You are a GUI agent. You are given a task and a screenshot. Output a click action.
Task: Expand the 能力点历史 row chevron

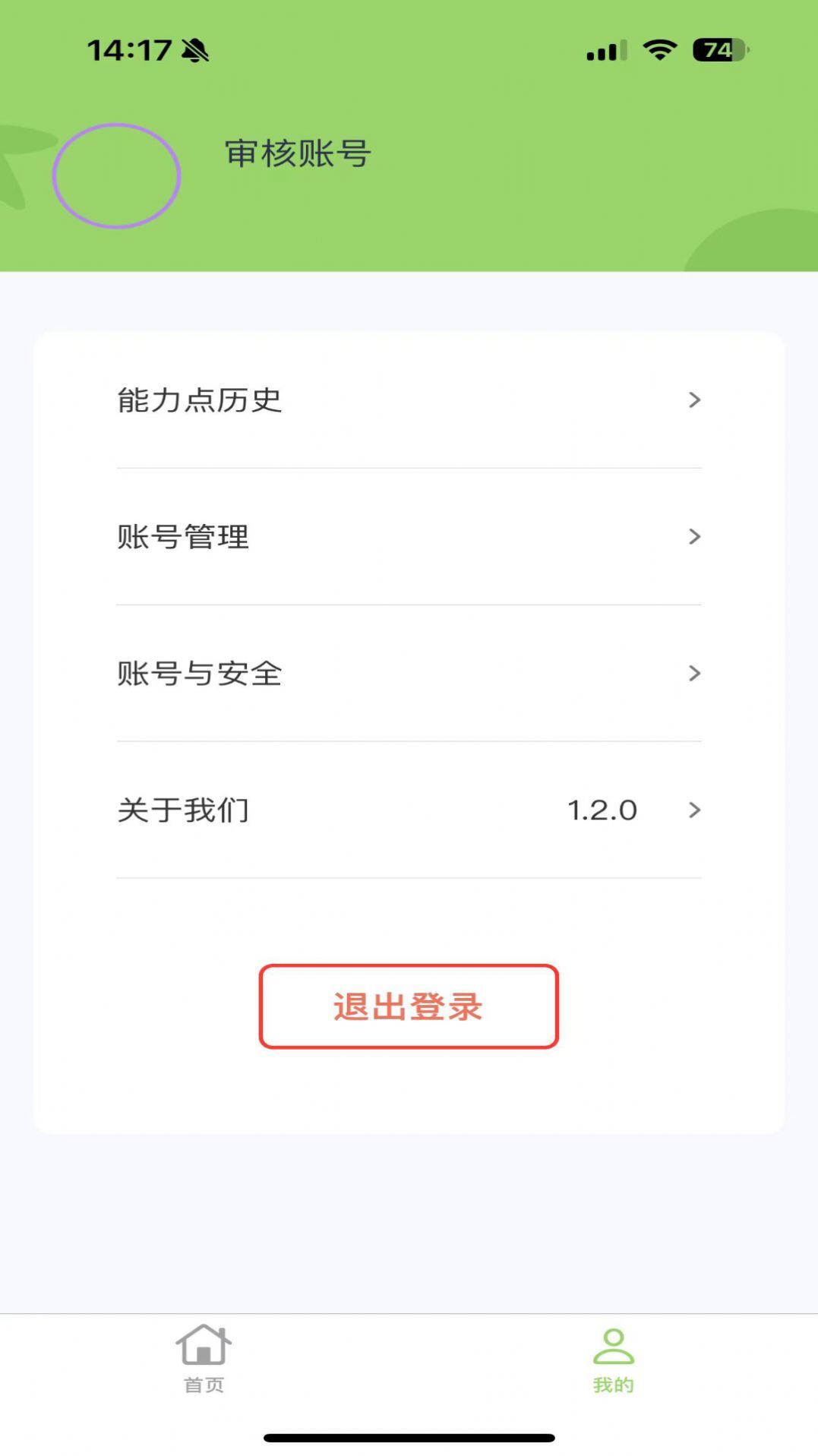693,401
